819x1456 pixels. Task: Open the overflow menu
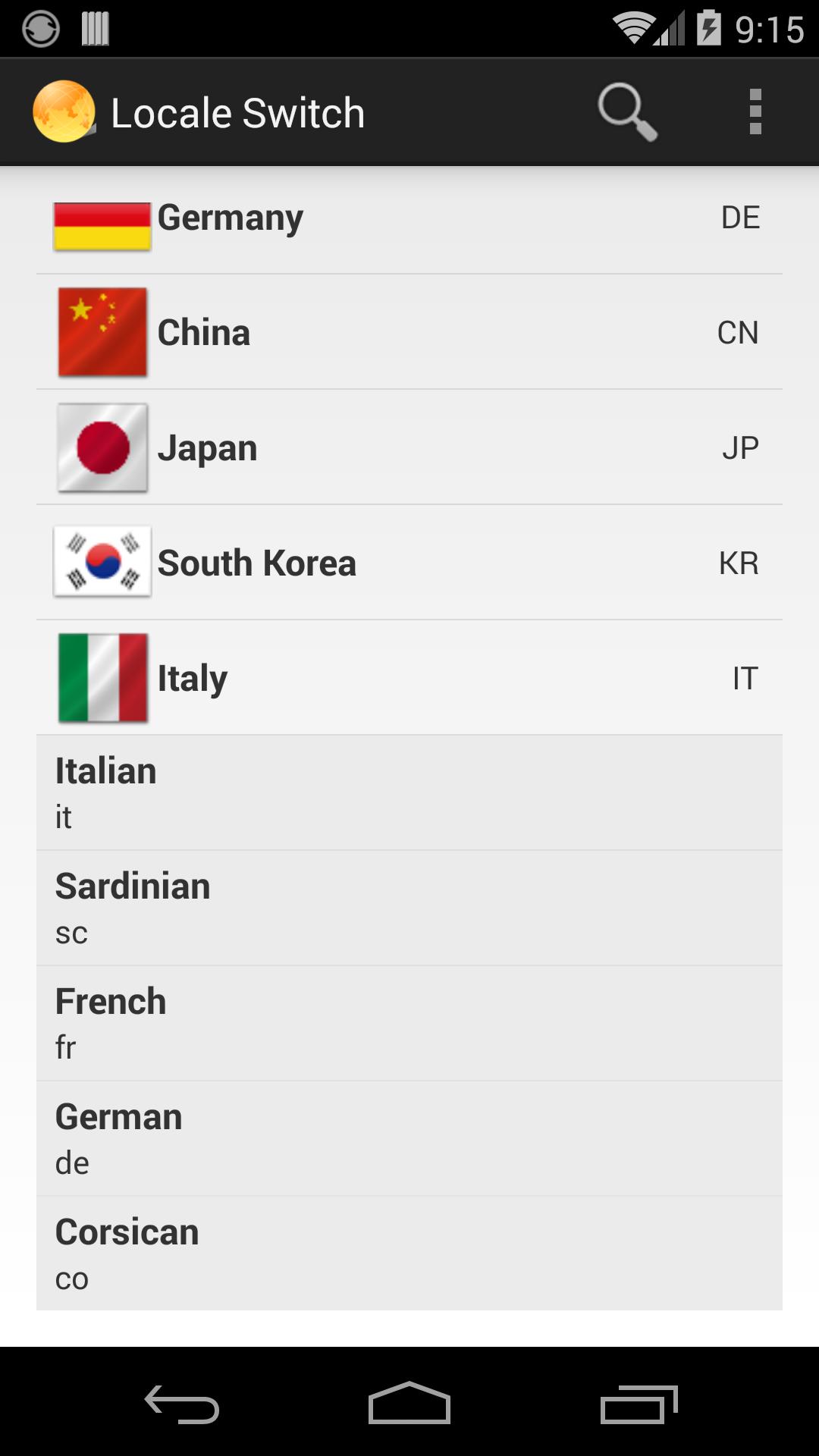click(755, 112)
